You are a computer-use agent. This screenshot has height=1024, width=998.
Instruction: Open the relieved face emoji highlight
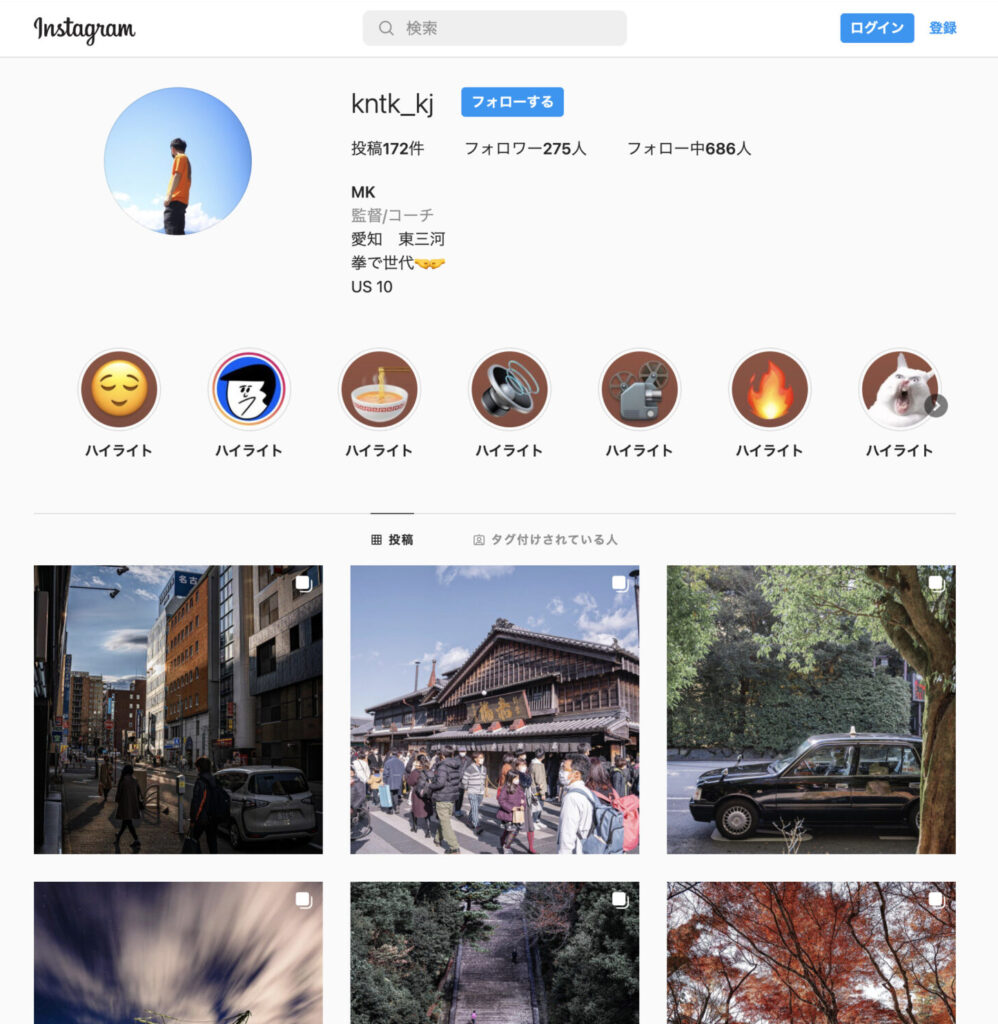click(x=119, y=389)
